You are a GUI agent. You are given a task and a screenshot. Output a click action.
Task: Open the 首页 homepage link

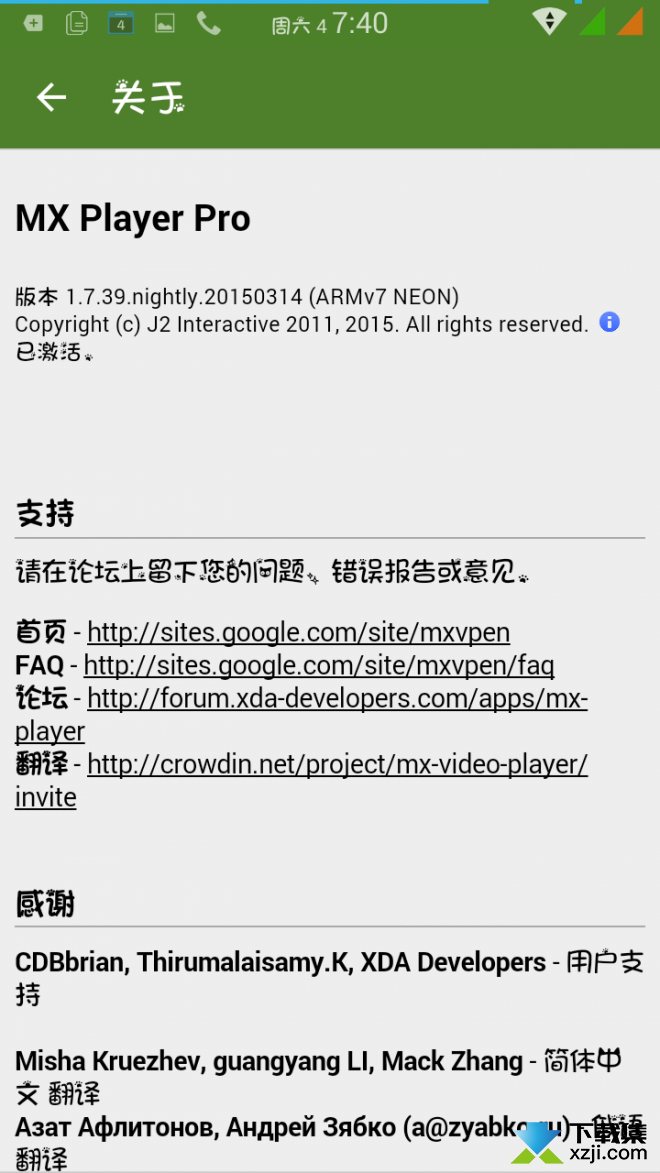click(x=299, y=633)
